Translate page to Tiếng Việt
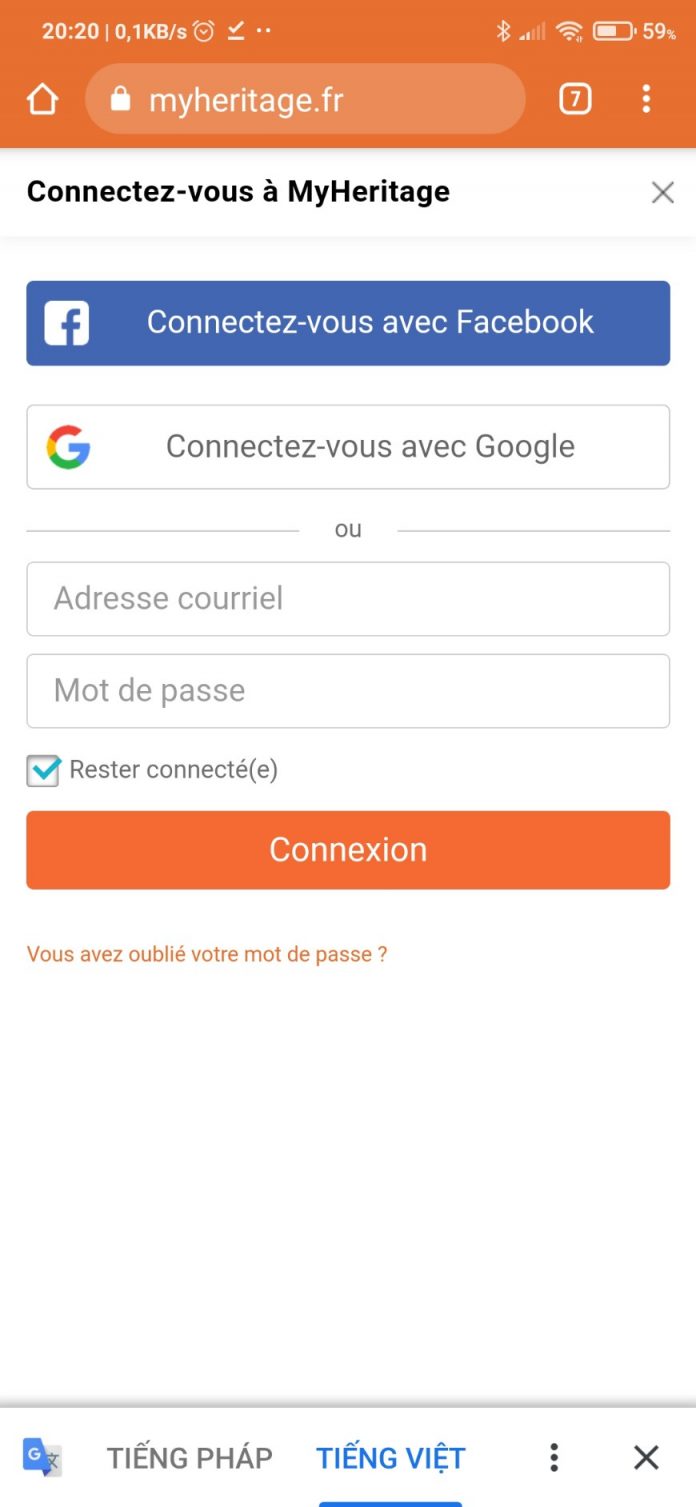Screen dimensions: 696x1507 391,1458
